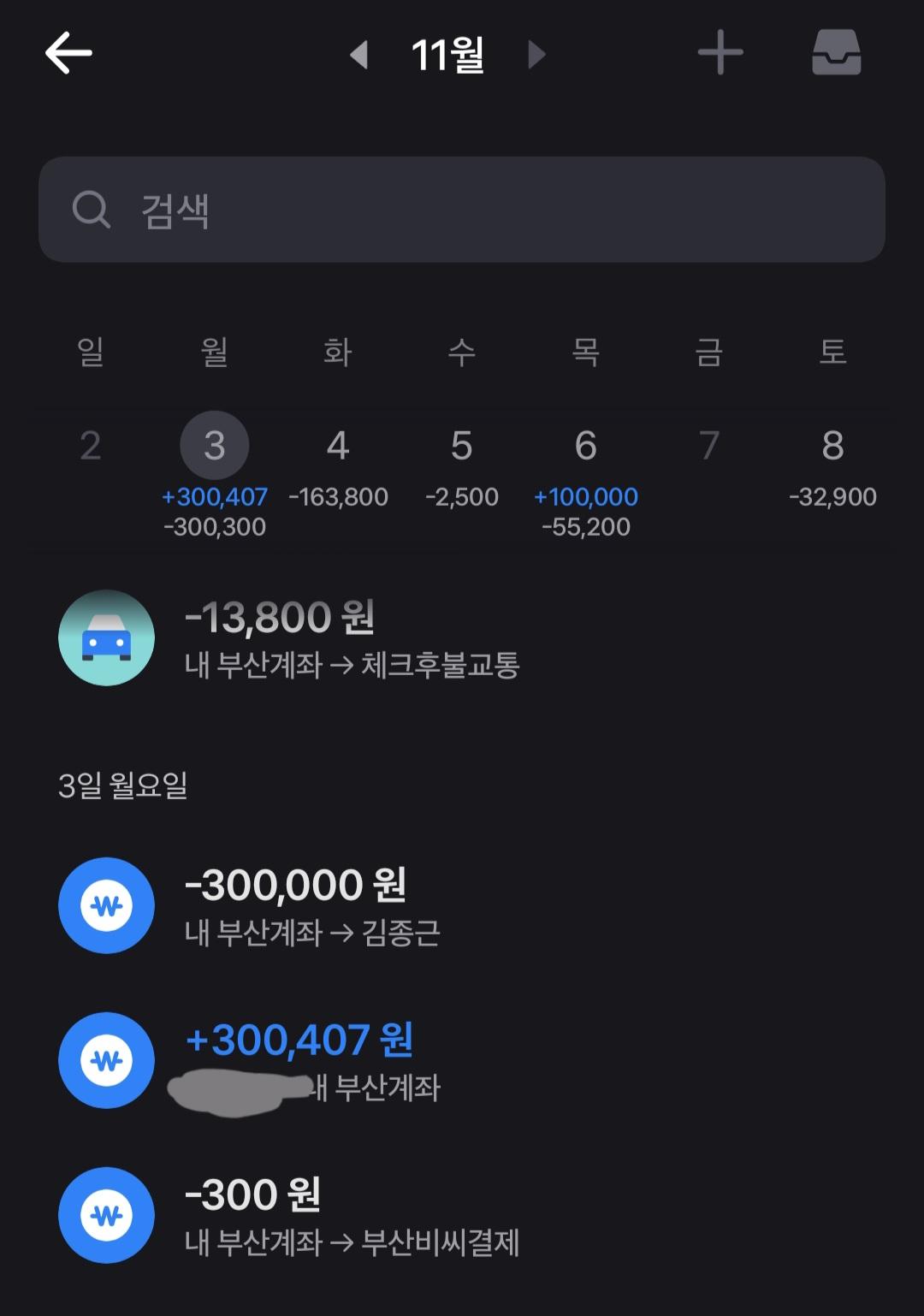Tap the back arrow to exit the calendar
This screenshot has width=924, height=1316.
tap(68, 53)
